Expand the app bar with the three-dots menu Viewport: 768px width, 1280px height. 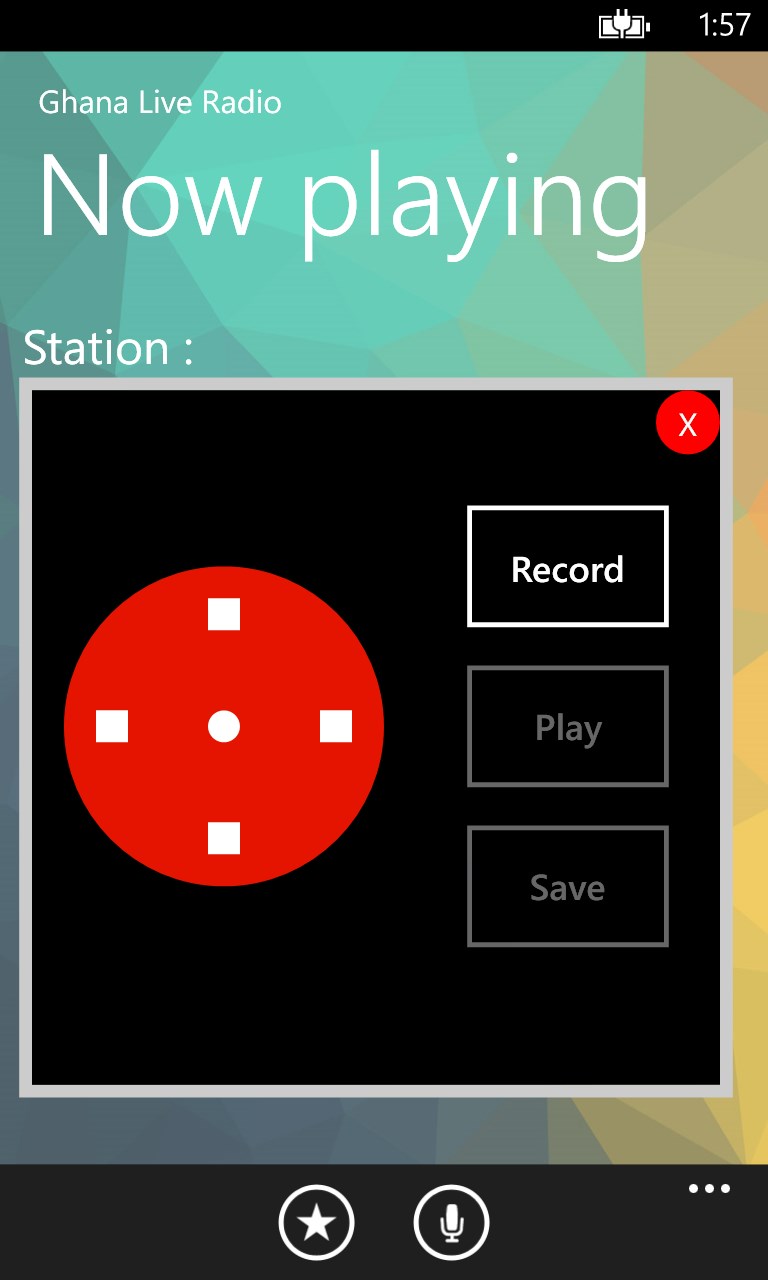pos(709,1189)
